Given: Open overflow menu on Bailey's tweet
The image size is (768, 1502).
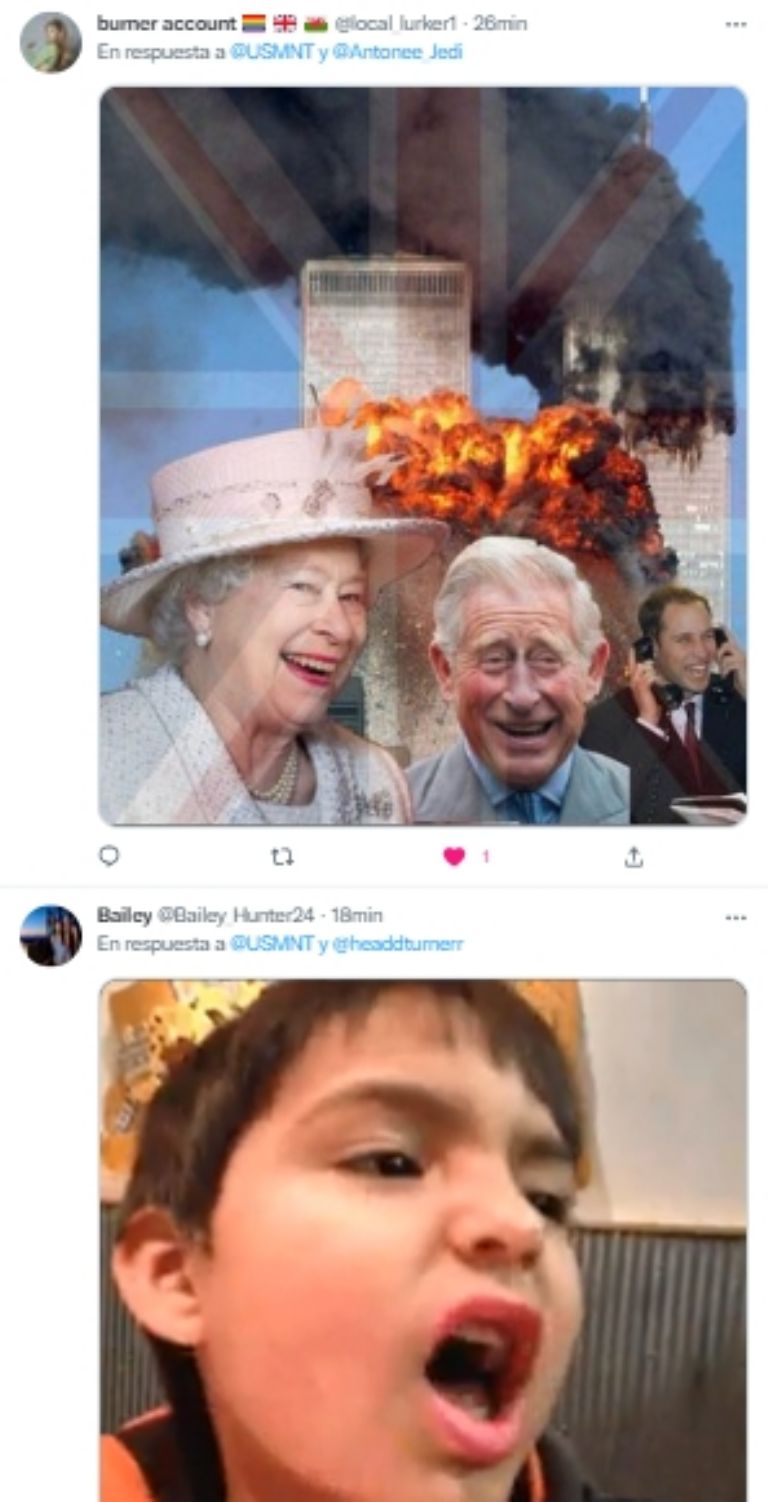Looking at the screenshot, I should point(736,917).
